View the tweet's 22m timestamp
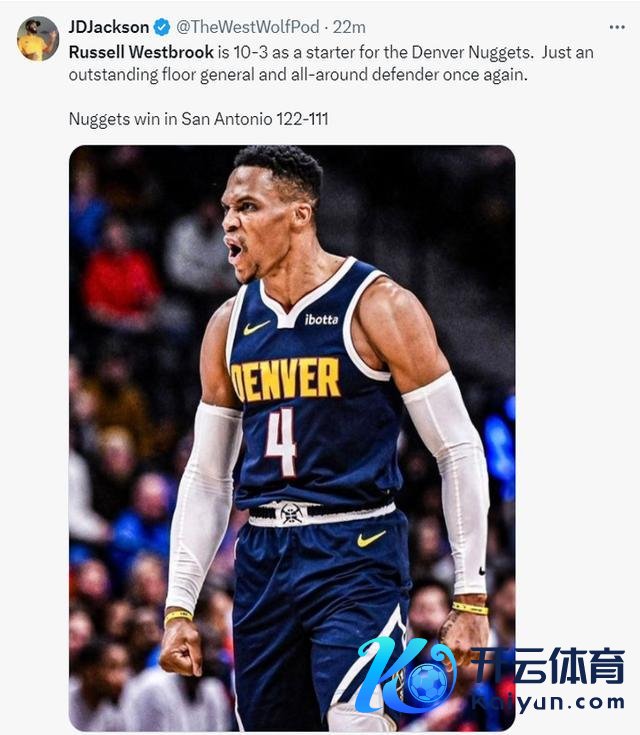 (x=350, y=27)
